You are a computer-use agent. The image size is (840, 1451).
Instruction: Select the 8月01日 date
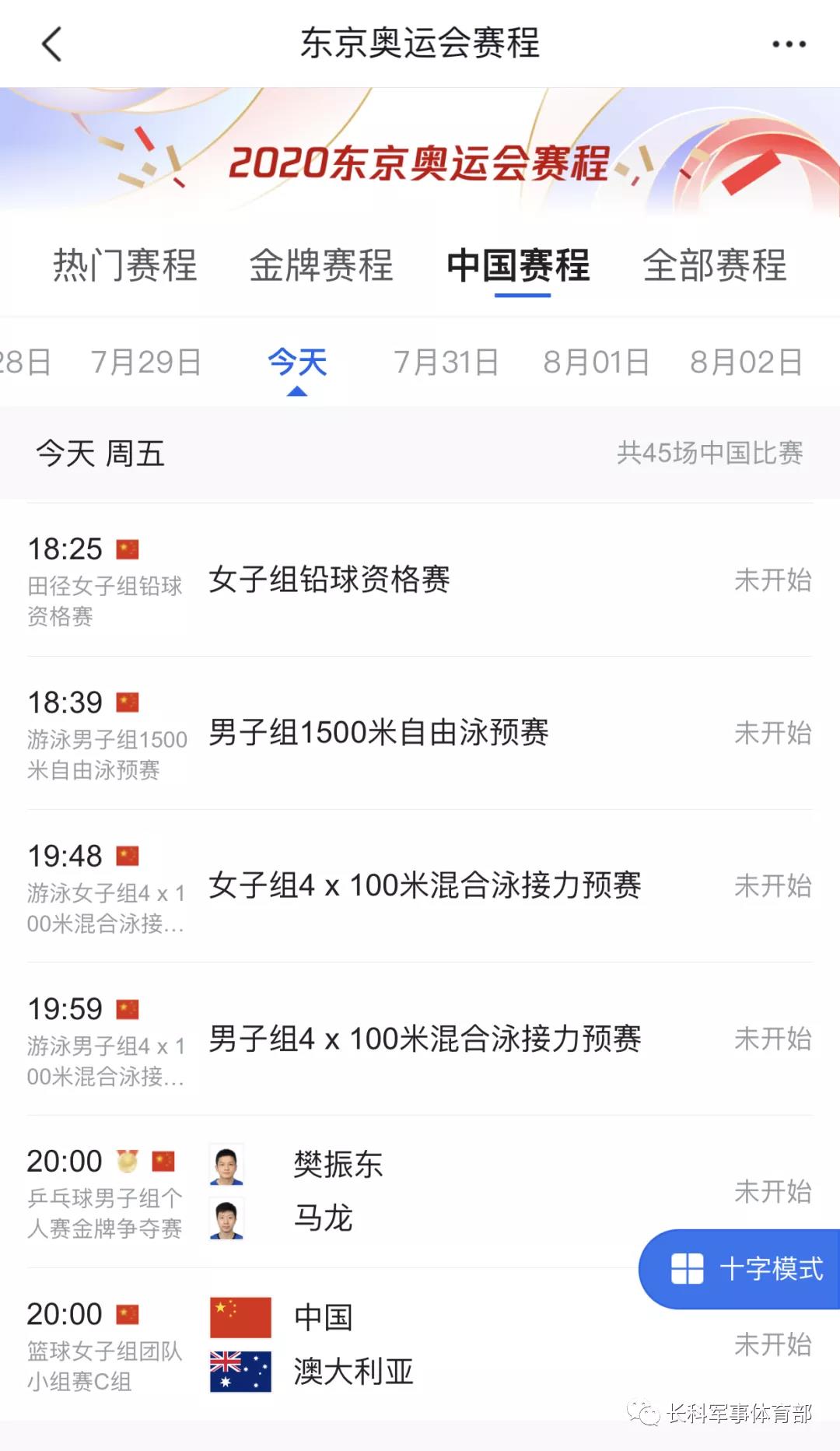[596, 363]
